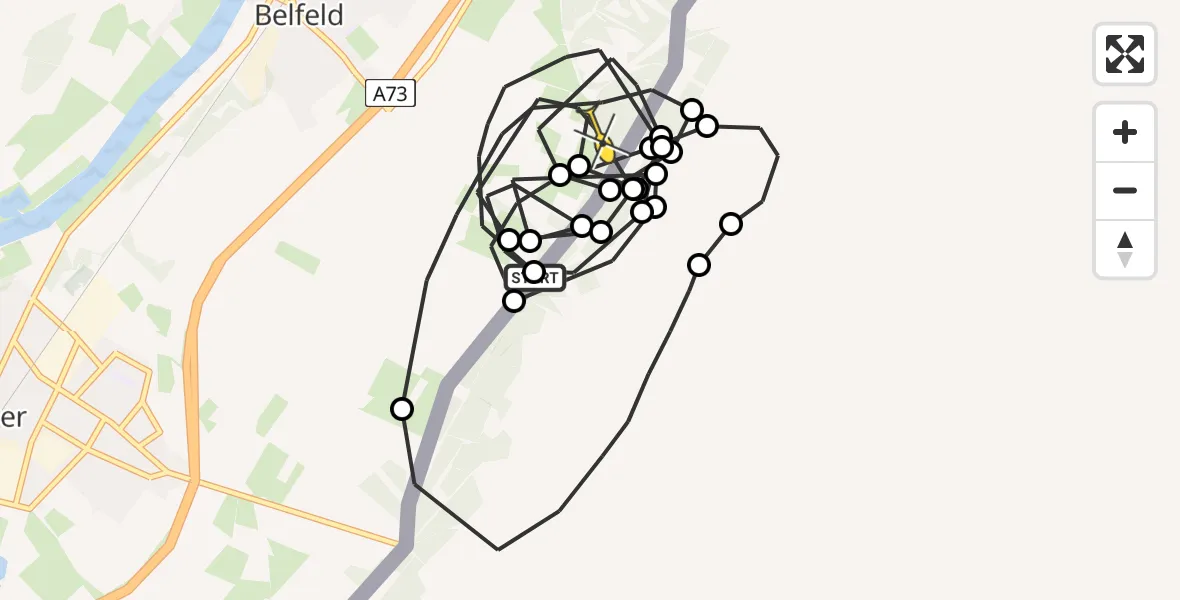Enter fullscreen map view
The image size is (1180, 600).
pyautogui.click(x=1125, y=54)
